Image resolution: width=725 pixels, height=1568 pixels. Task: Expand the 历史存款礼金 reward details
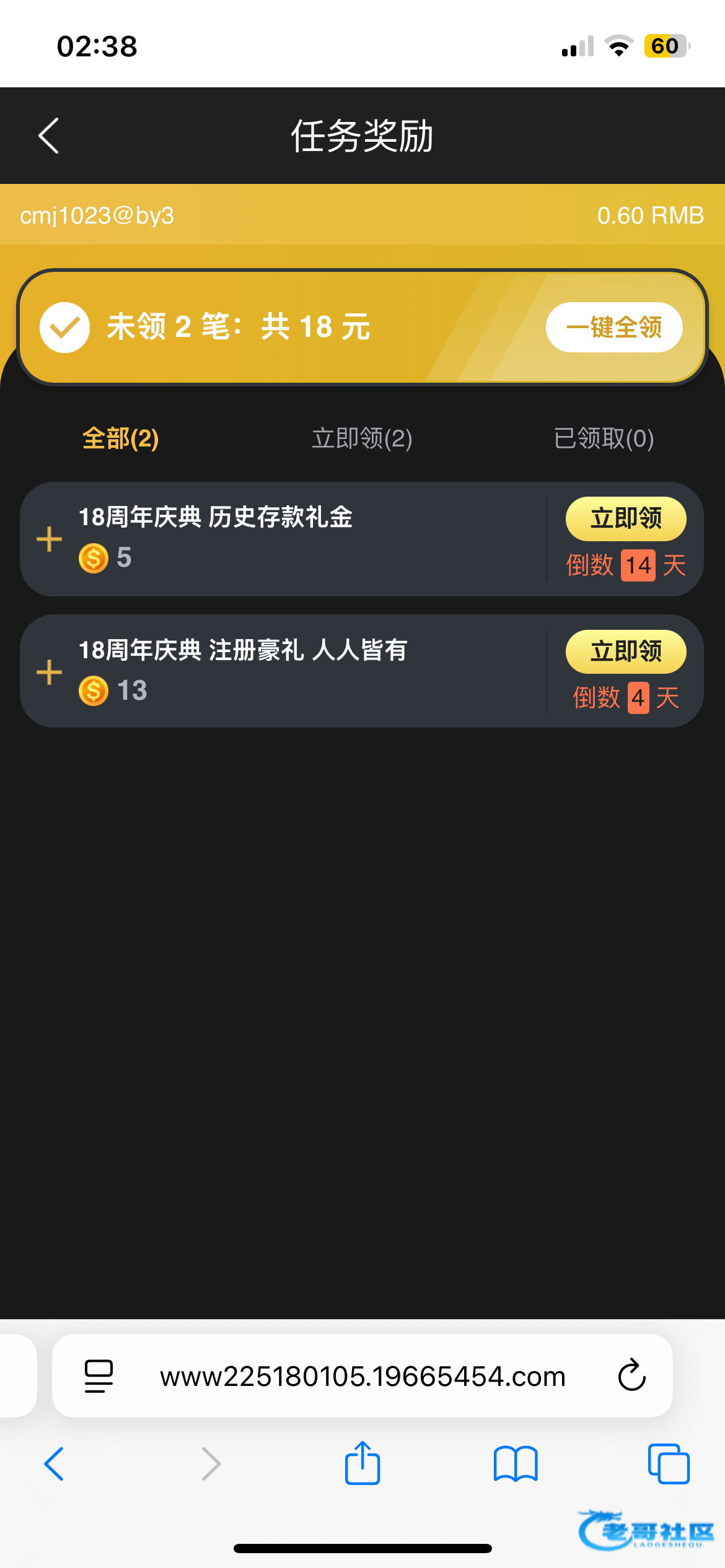(x=50, y=539)
